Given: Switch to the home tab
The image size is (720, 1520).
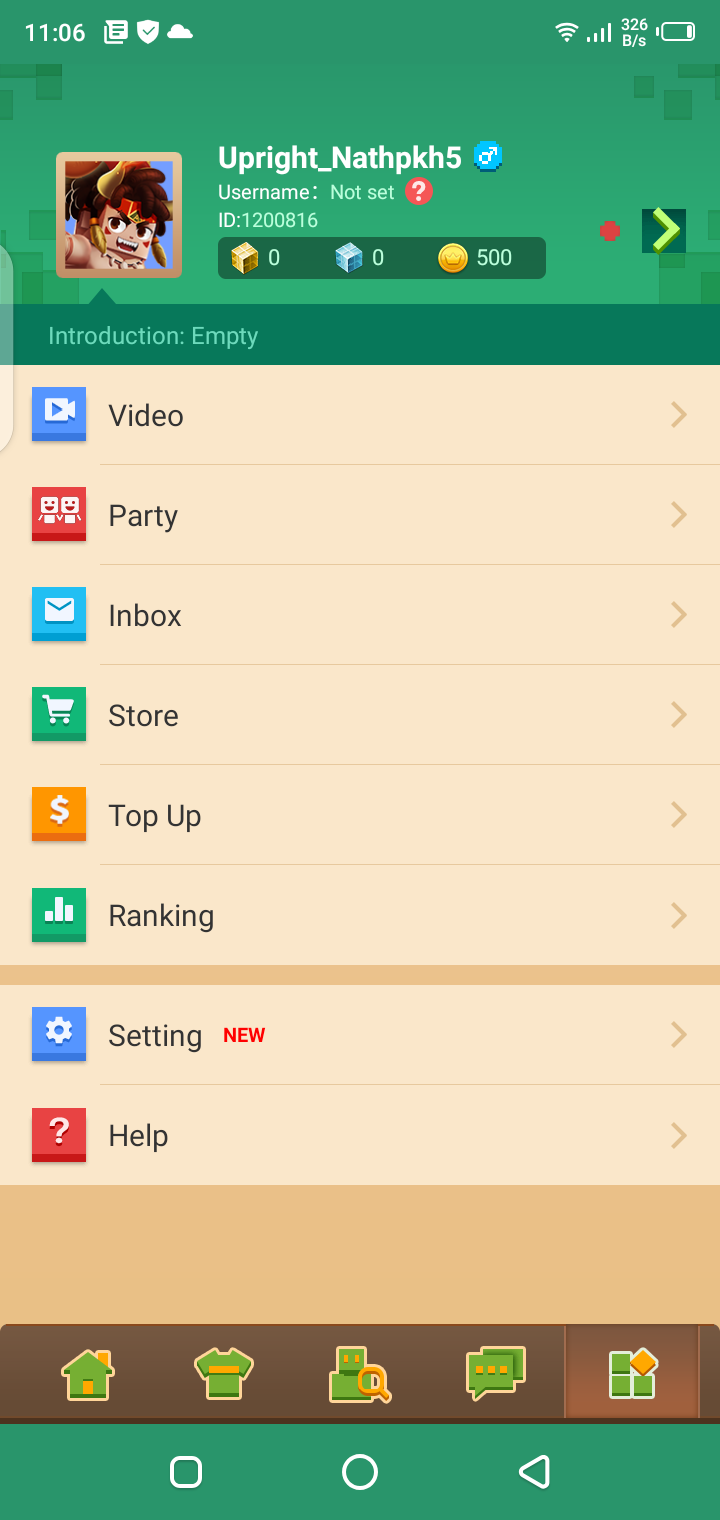Looking at the screenshot, I should click(x=88, y=1374).
